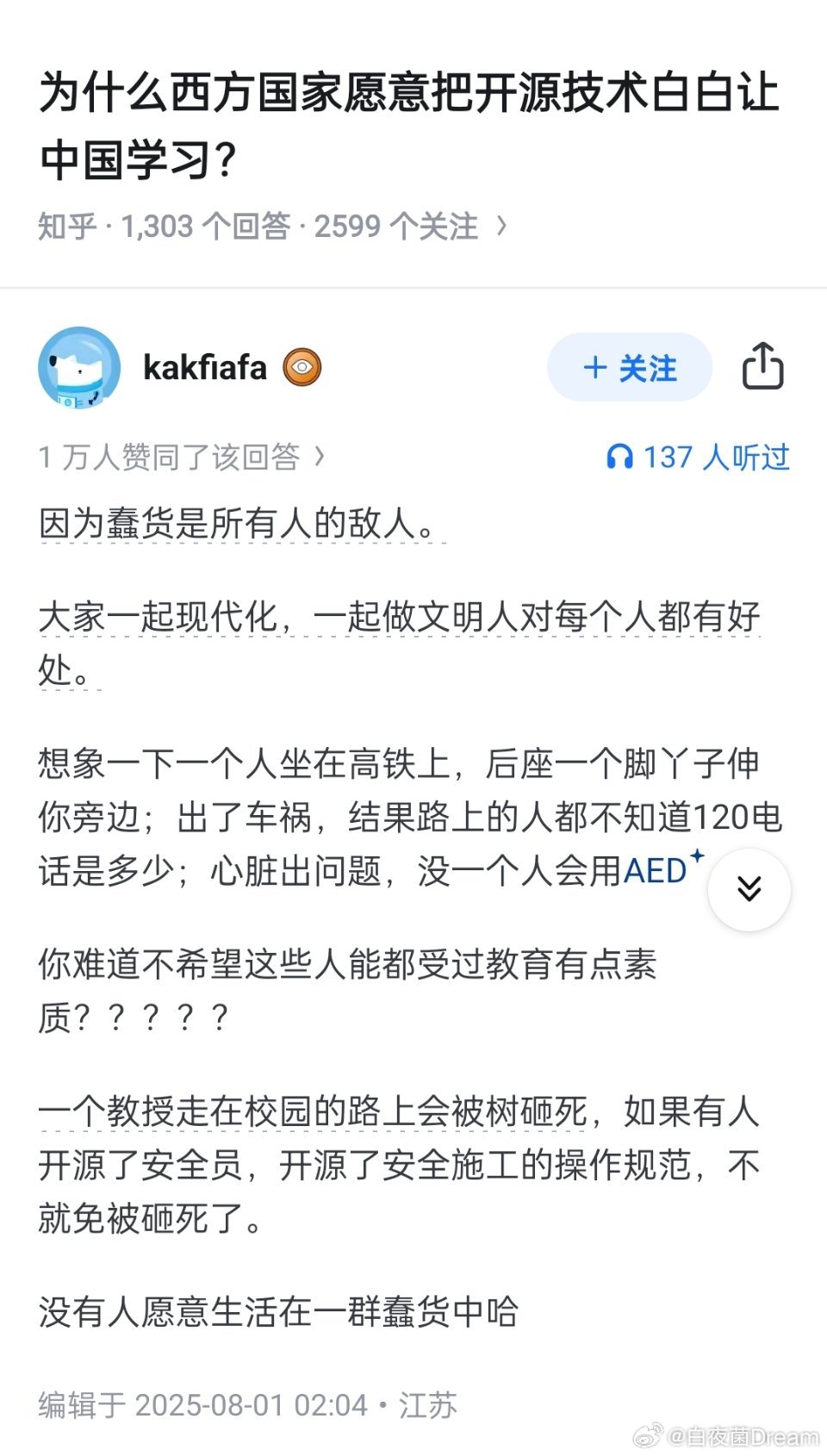Tap the badge icon next to kakfiafa
Image resolution: width=827 pixels, height=1456 pixels.
[302, 366]
